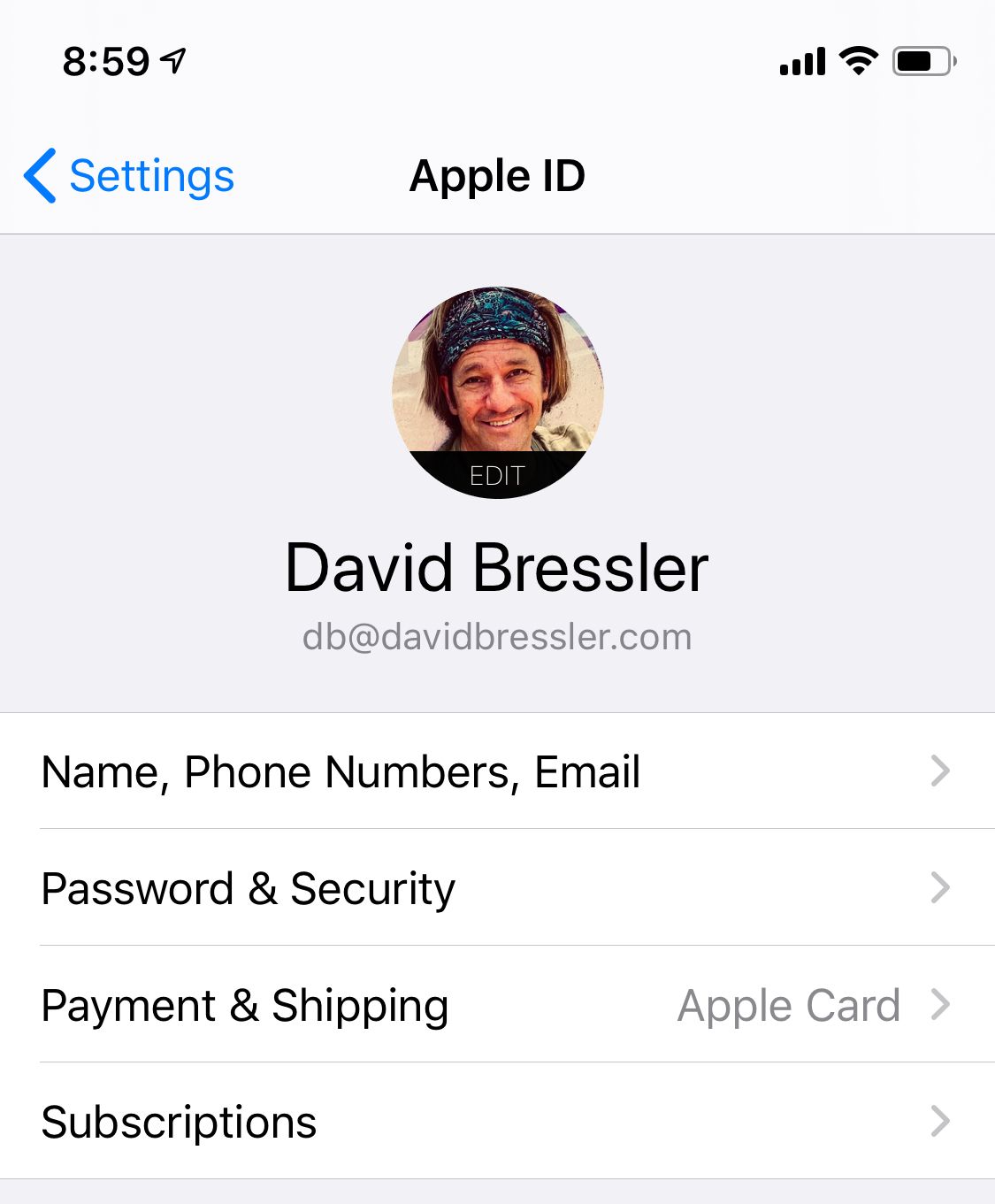The height and width of the screenshot is (1204, 995).
Task: Open Password & Security settings
Action: [495, 888]
